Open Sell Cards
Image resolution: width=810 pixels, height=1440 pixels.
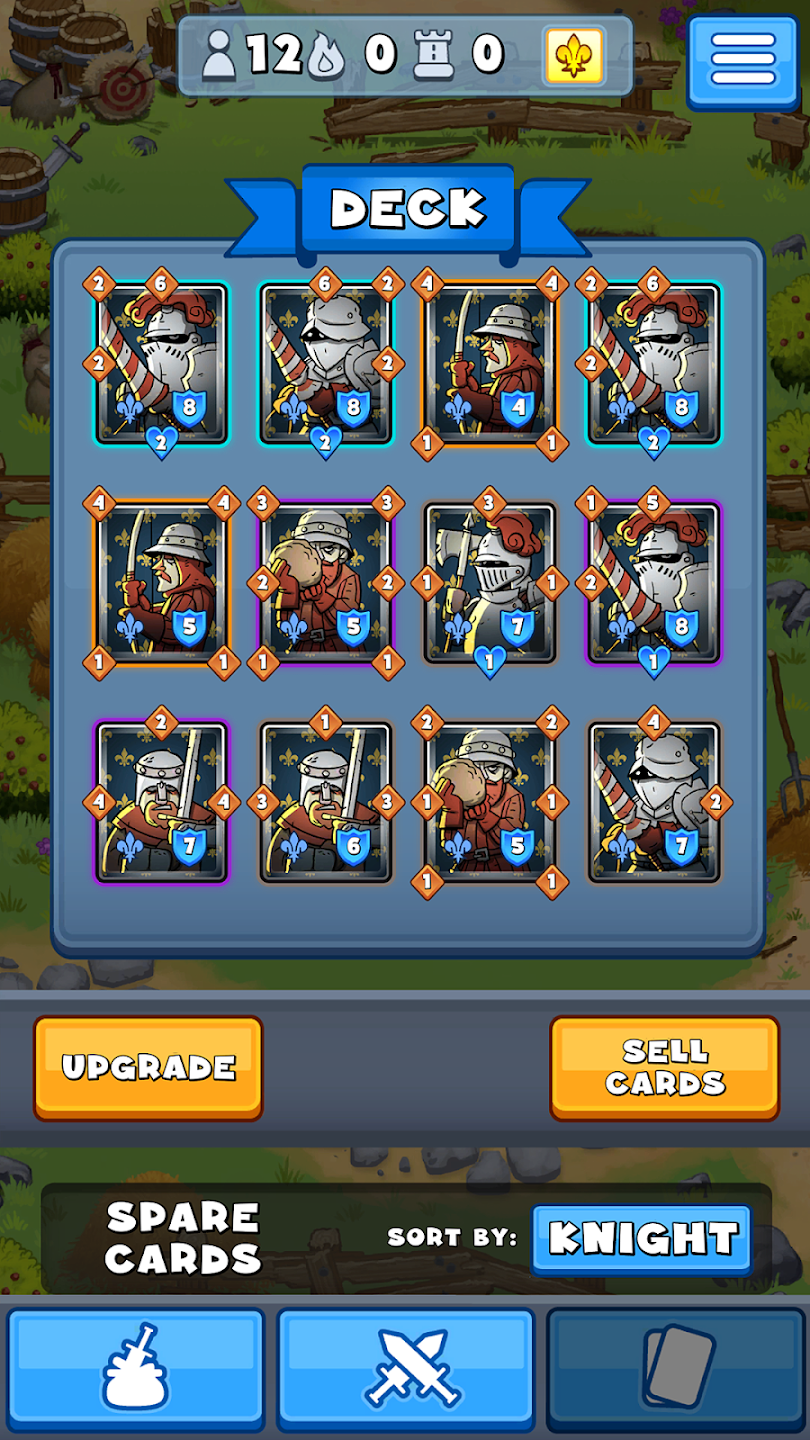[664, 1066]
